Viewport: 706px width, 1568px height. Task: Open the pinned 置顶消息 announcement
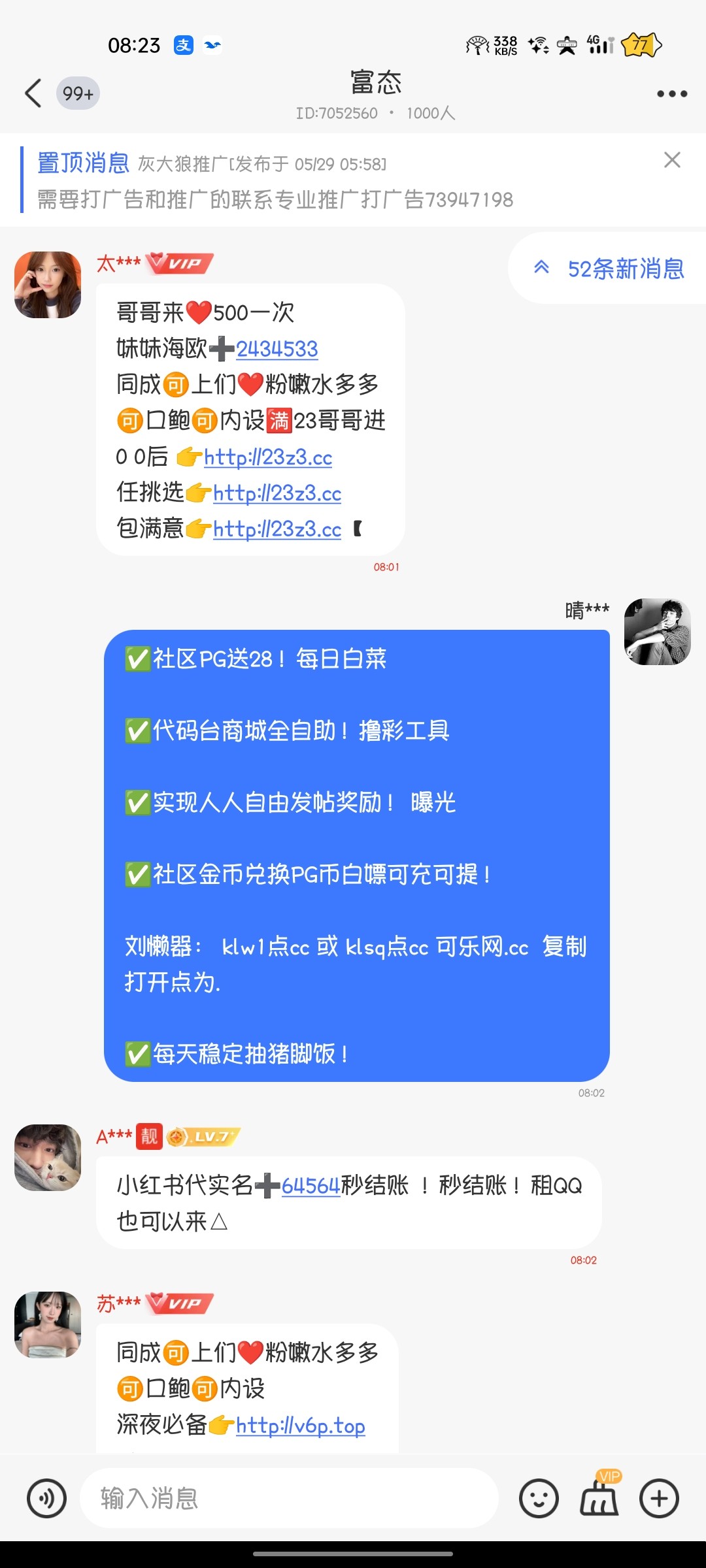[x=275, y=181]
